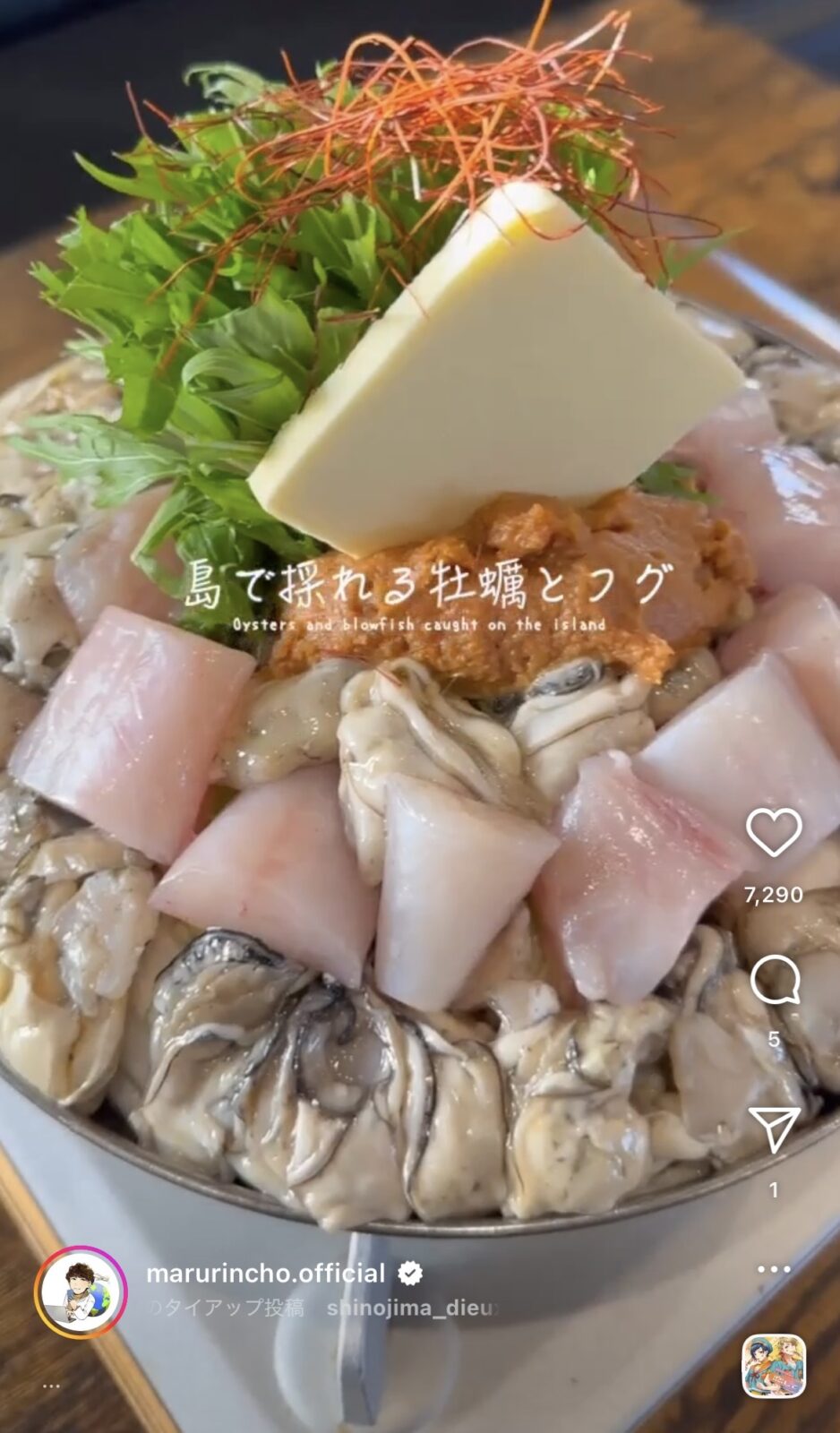Image resolution: width=840 pixels, height=1433 pixels.
Task: Tap the marurincho.official username
Action: point(265,1273)
